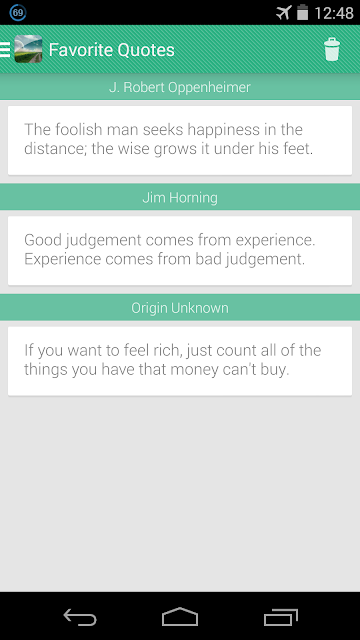Viewport: 360px width, 640px height.
Task: Select the Good judgement quote card
Action: 180,251
